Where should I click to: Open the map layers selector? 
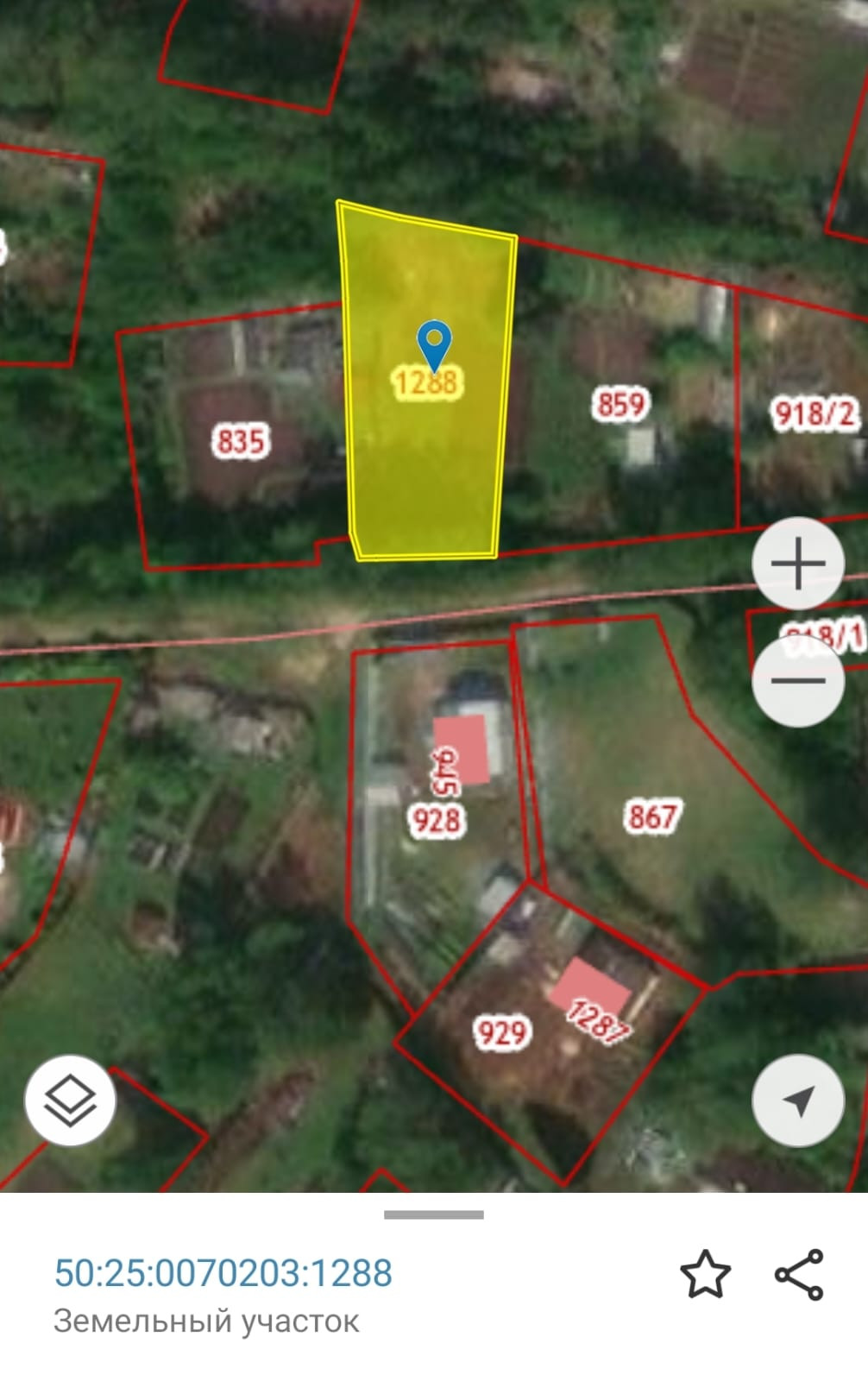point(70,1100)
